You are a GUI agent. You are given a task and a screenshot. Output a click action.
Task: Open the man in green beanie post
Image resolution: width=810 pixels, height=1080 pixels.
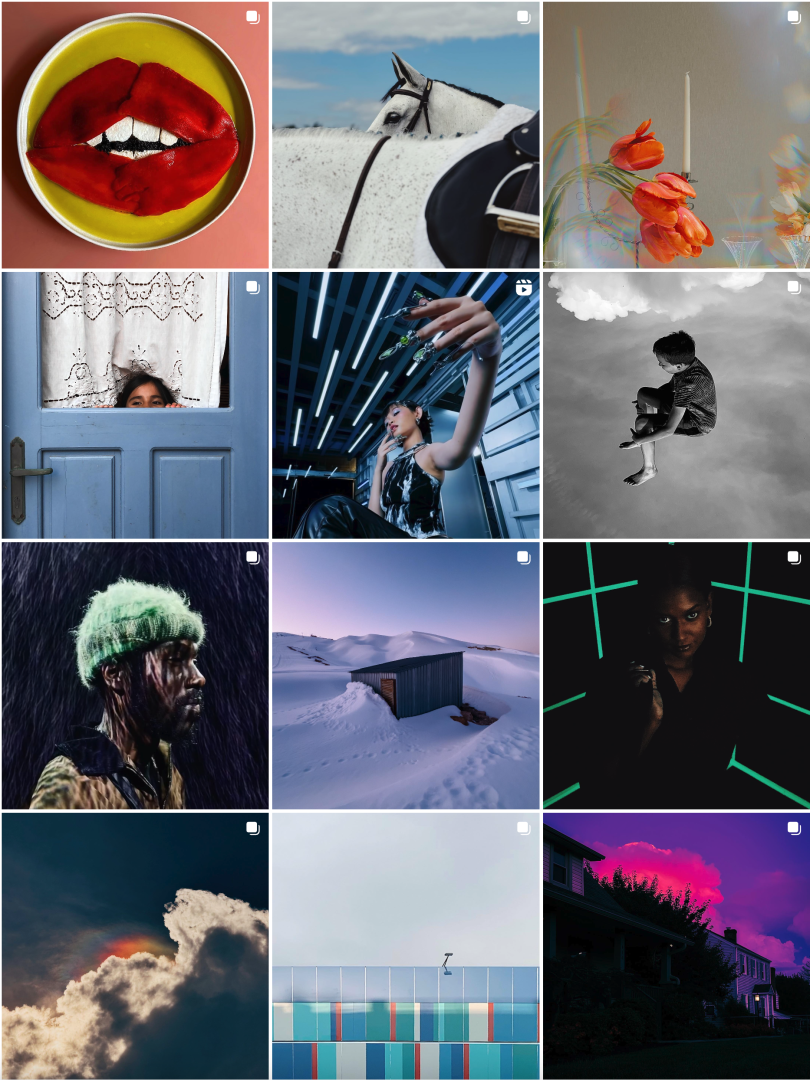[x=135, y=675]
